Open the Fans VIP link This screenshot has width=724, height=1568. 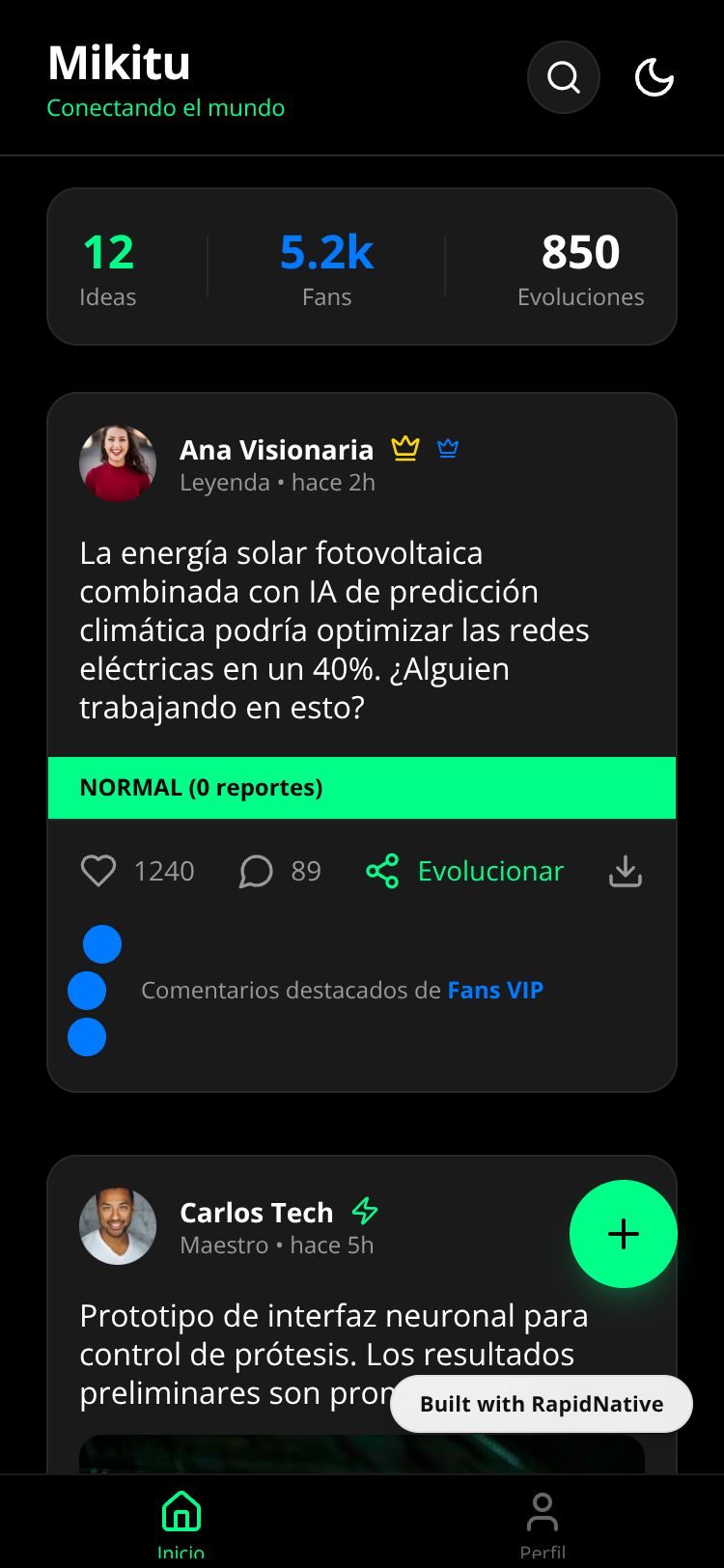(495, 990)
